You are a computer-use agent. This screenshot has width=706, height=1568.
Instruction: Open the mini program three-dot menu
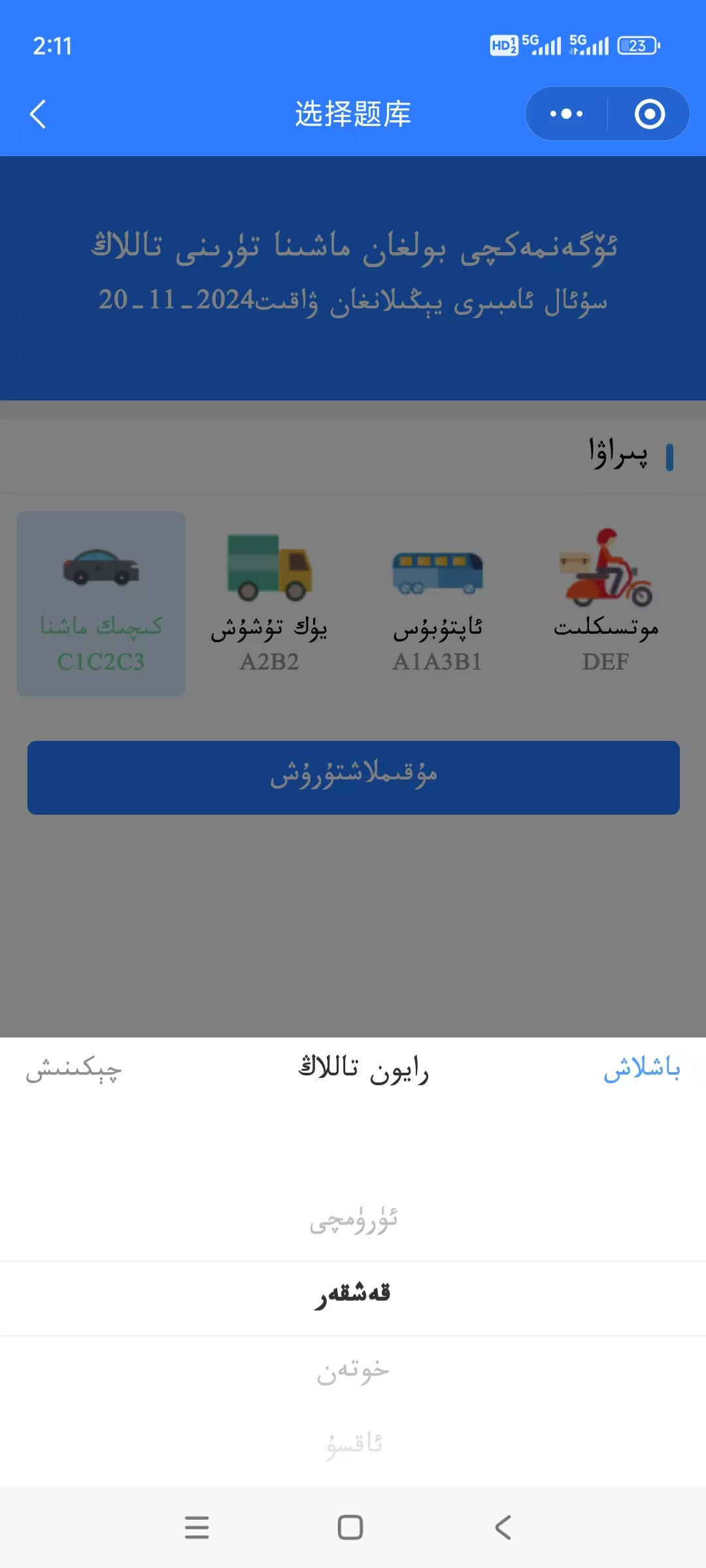(566, 114)
